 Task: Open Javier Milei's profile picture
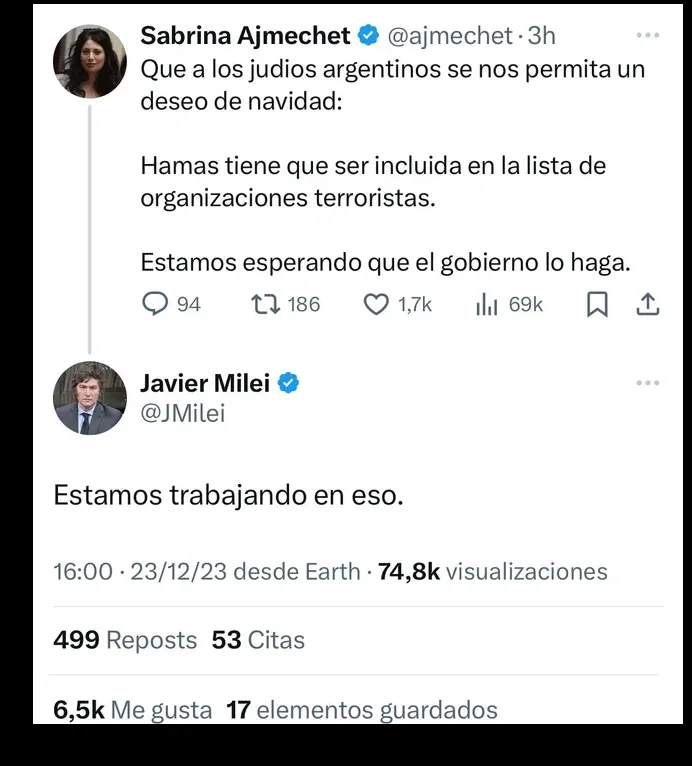pos(90,398)
